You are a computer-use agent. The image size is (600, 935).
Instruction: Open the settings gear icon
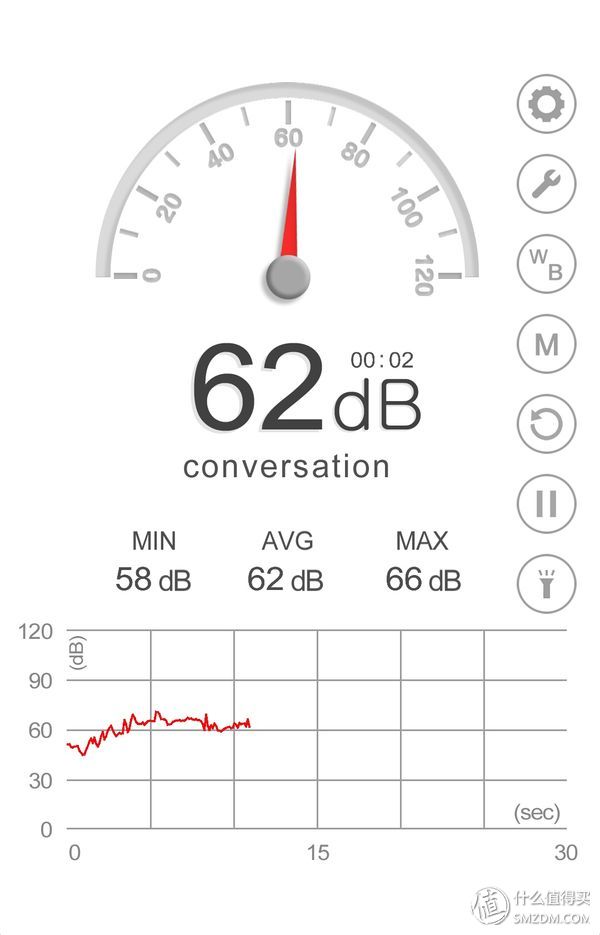[546, 104]
